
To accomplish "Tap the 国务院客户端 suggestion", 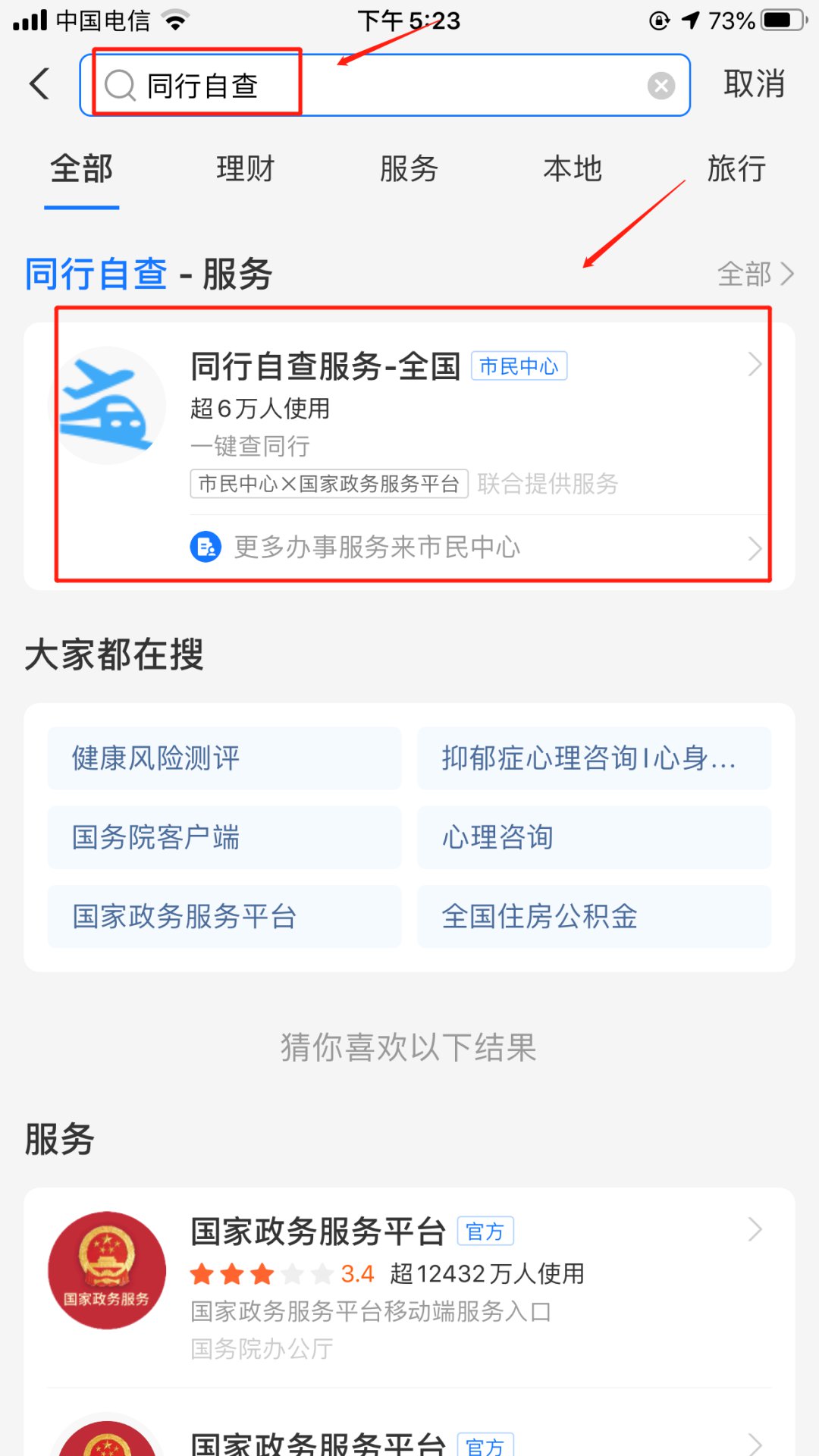I will (x=224, y=837).
